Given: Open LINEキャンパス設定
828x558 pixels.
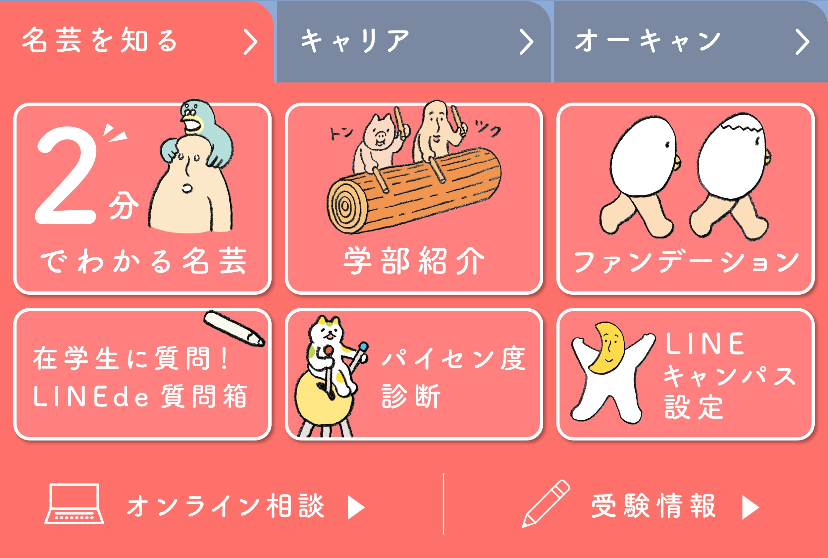Looking at the screenshot, I should coord(686,375).
